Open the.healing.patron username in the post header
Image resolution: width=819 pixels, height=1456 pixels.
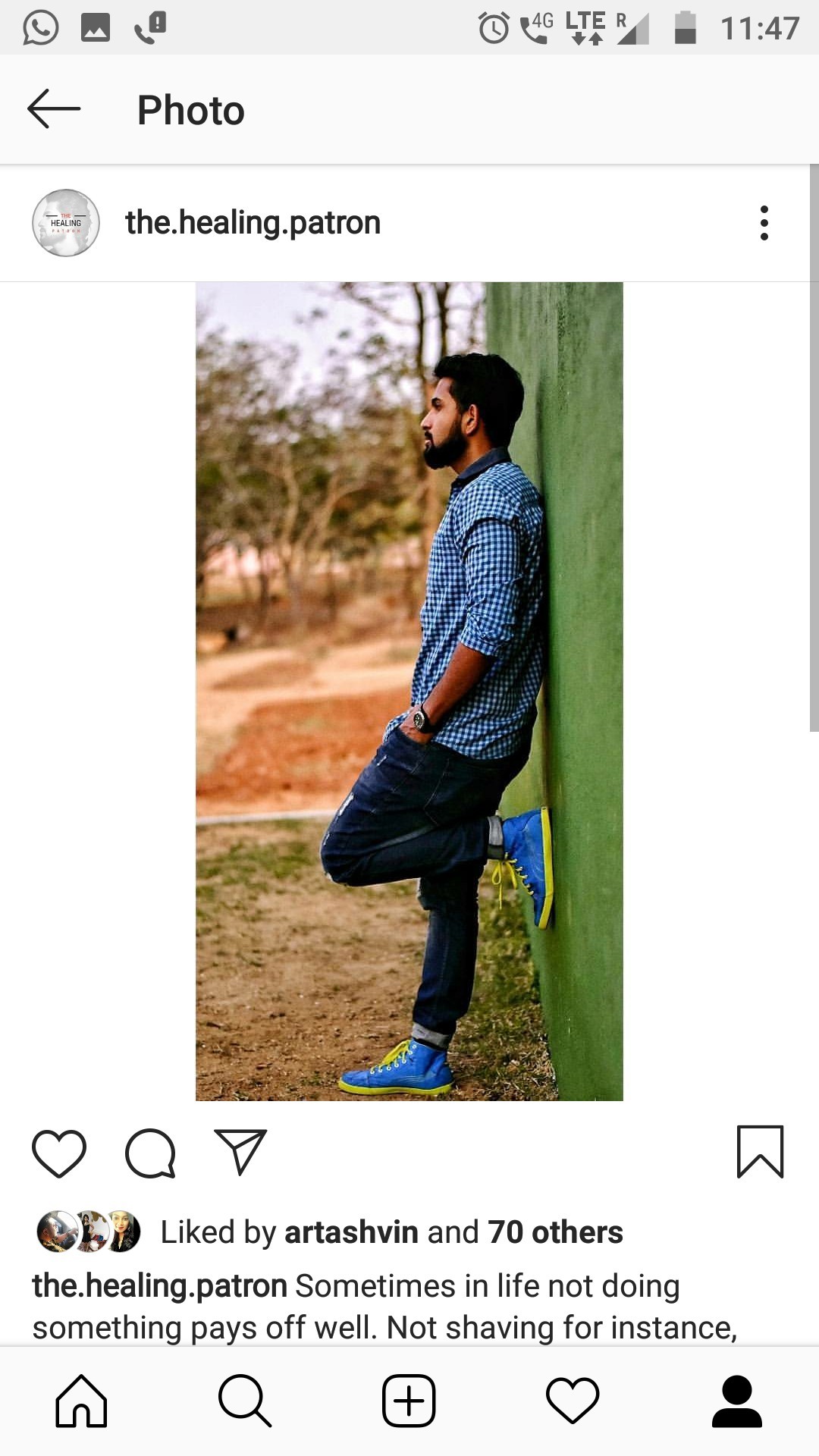[x=253, y=223]
